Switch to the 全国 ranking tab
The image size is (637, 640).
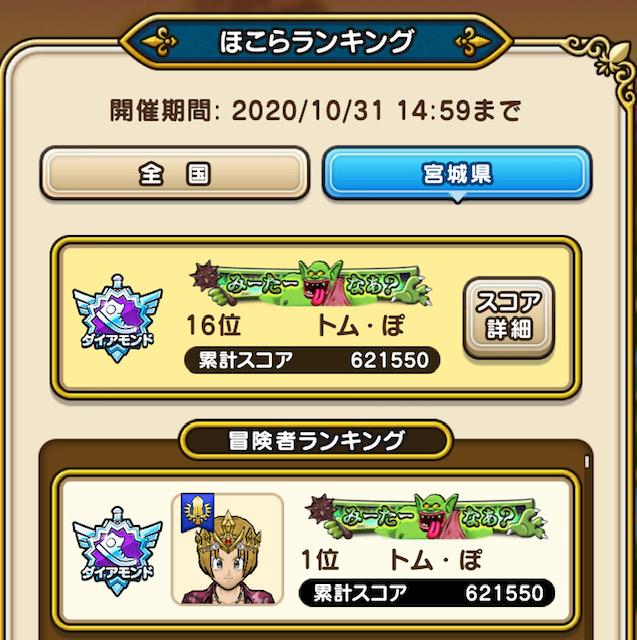click(174, 173)
